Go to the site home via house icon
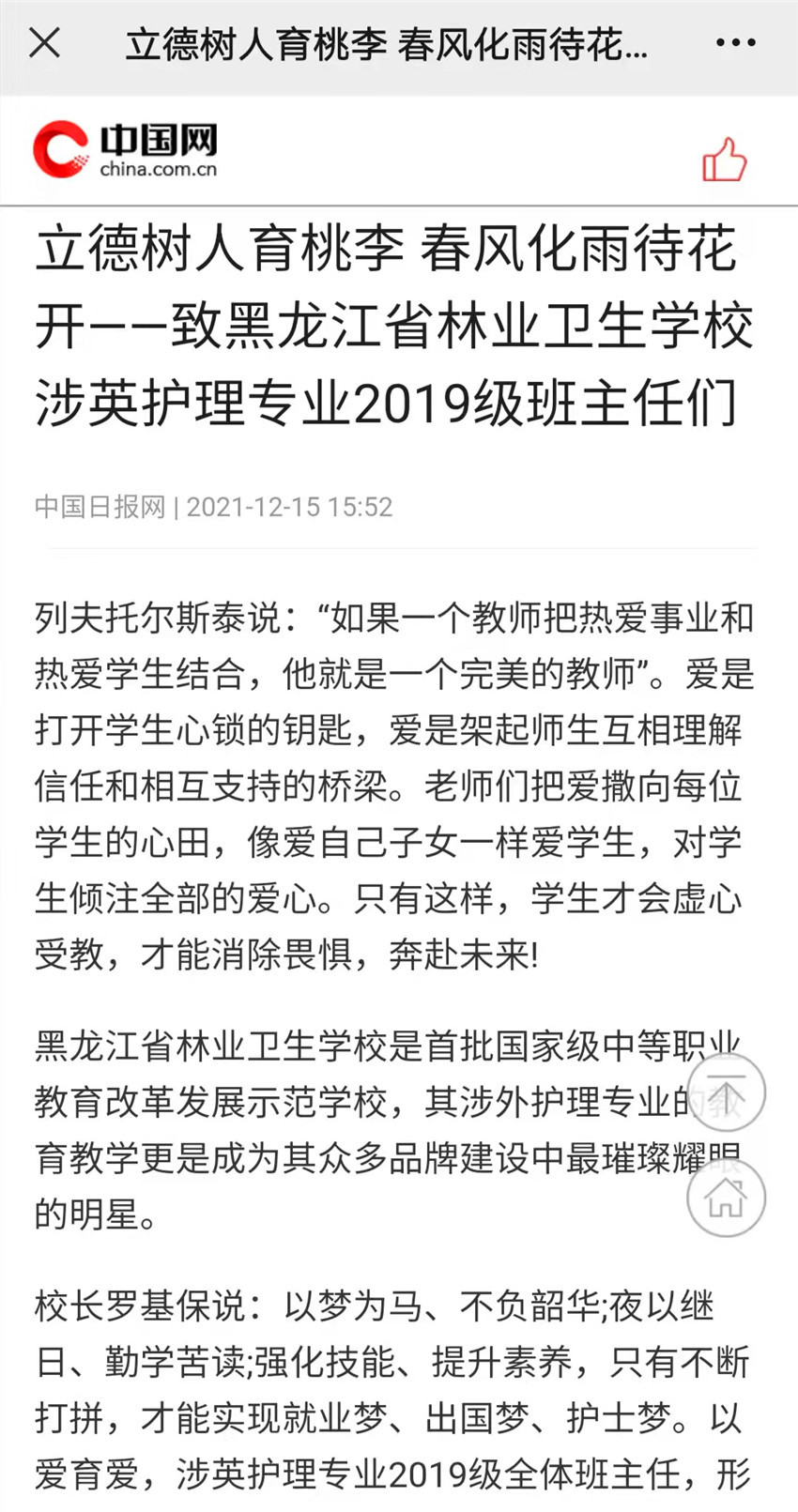The width and height of the screenshot is (798, 1512). point(726,1197)
